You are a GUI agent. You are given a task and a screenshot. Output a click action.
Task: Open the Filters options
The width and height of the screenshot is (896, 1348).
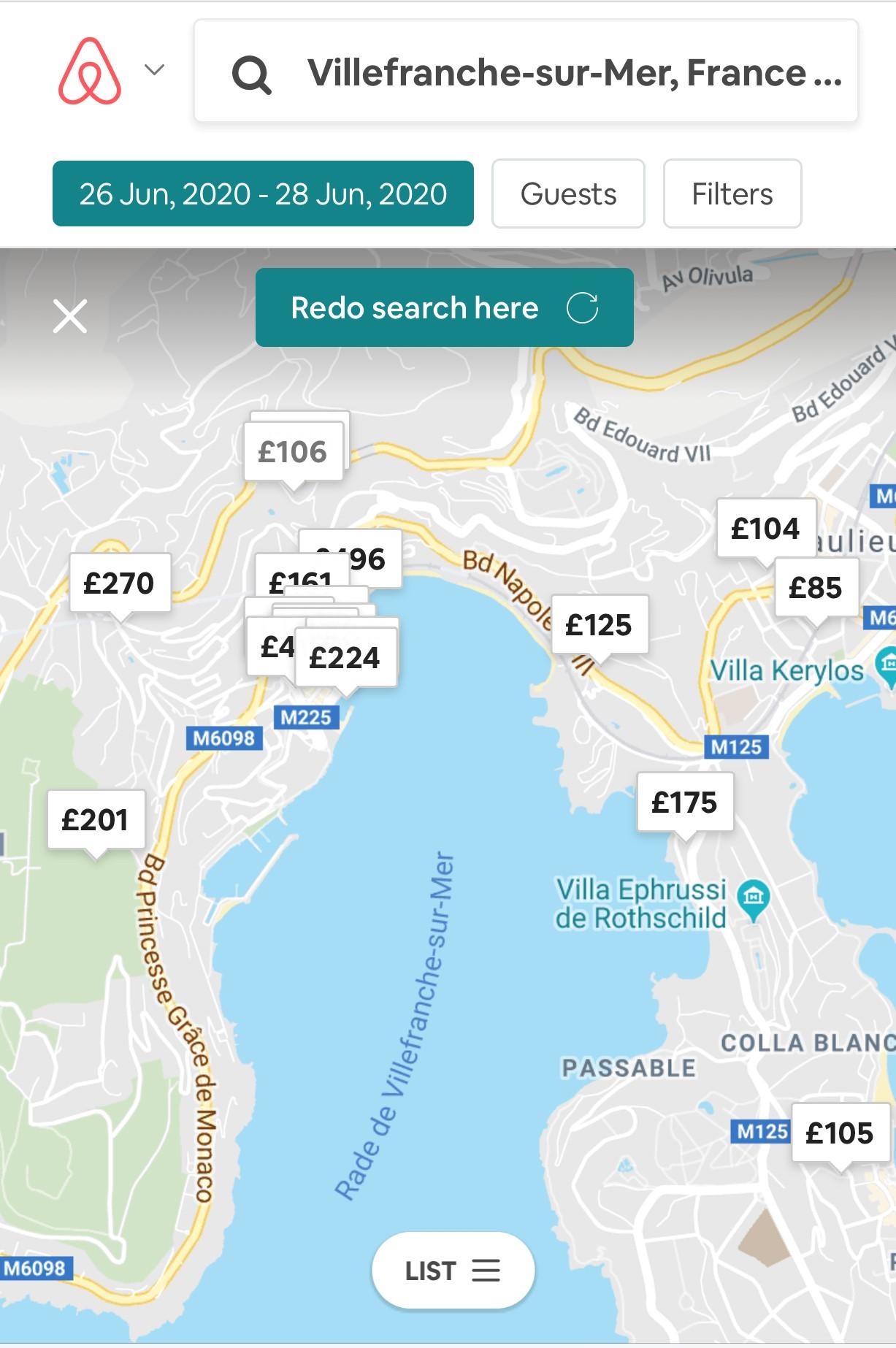(x=732, y=194)
